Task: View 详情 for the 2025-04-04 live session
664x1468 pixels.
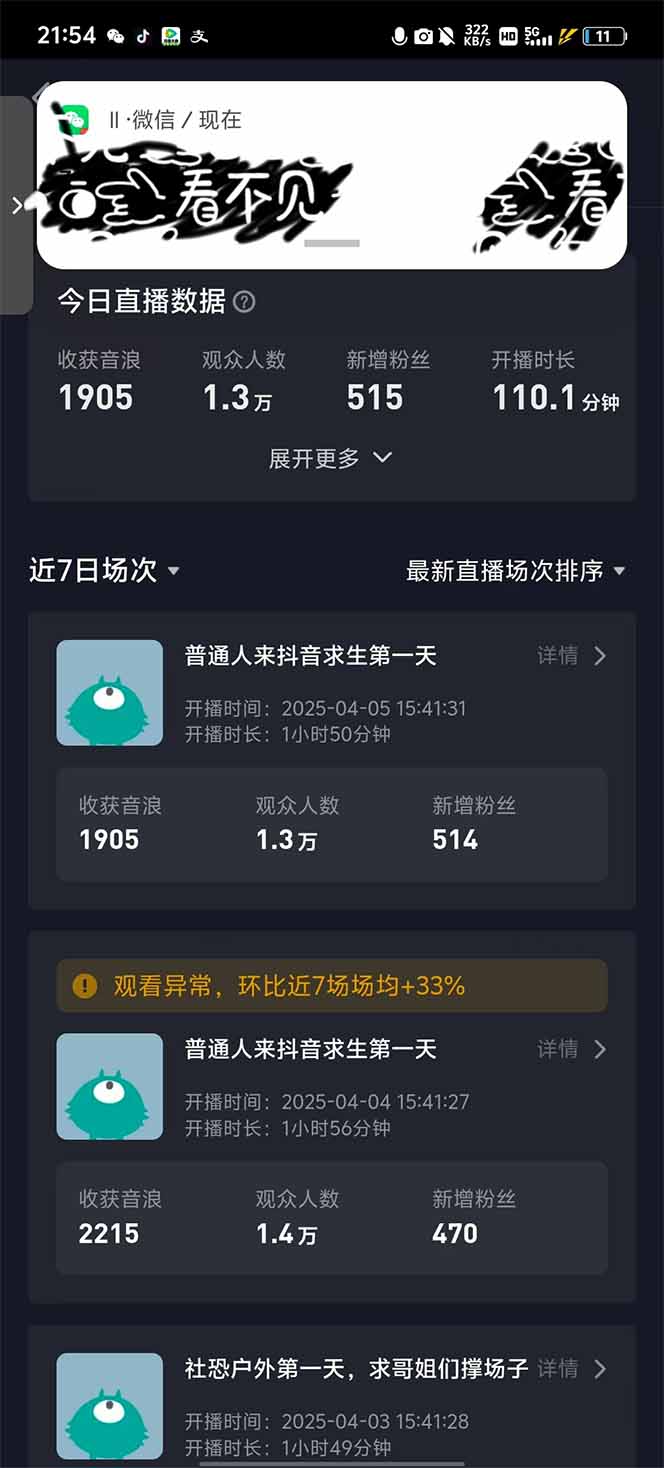Action: point(572,1049)
